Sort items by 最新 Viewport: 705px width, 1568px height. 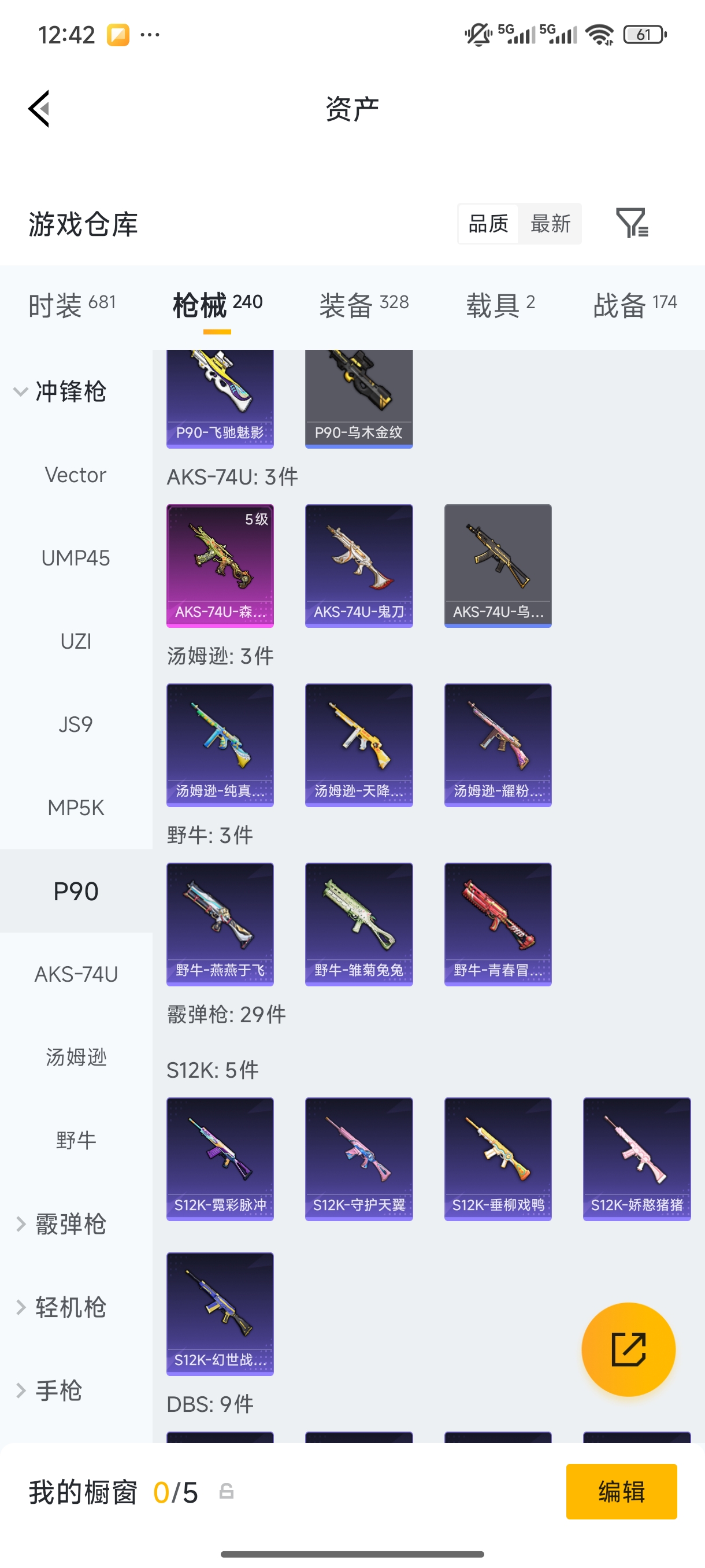[550, 223]
